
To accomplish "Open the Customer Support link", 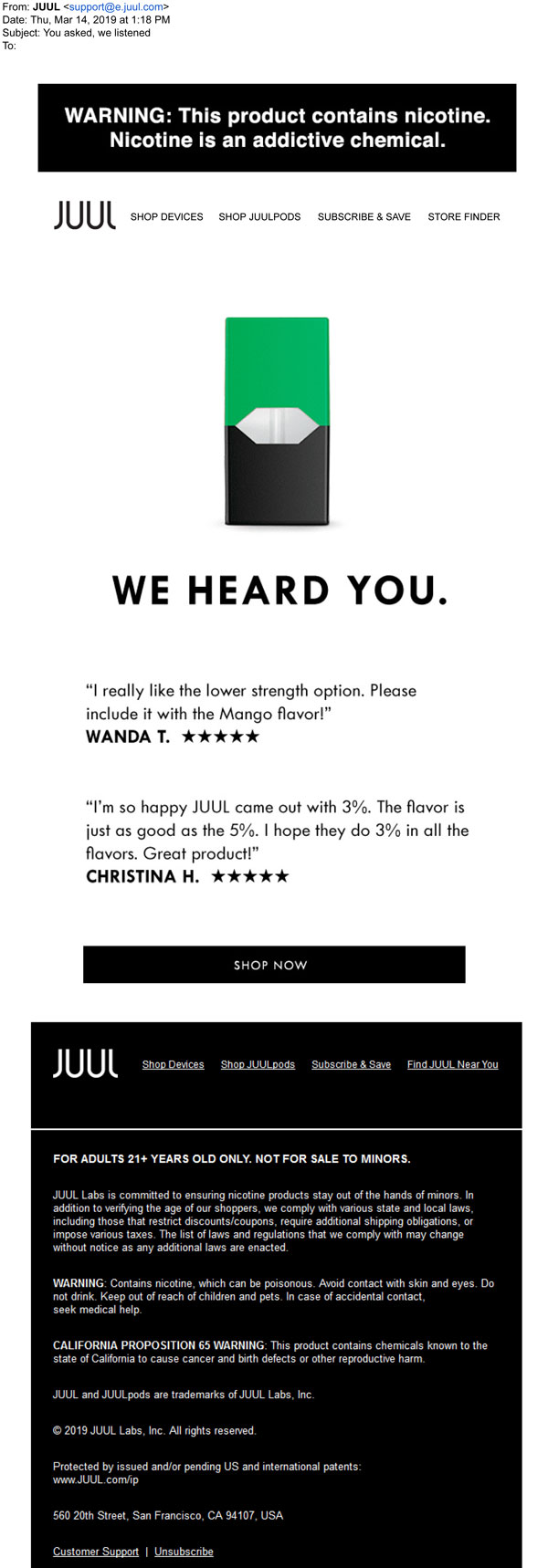I will 96,1552.
